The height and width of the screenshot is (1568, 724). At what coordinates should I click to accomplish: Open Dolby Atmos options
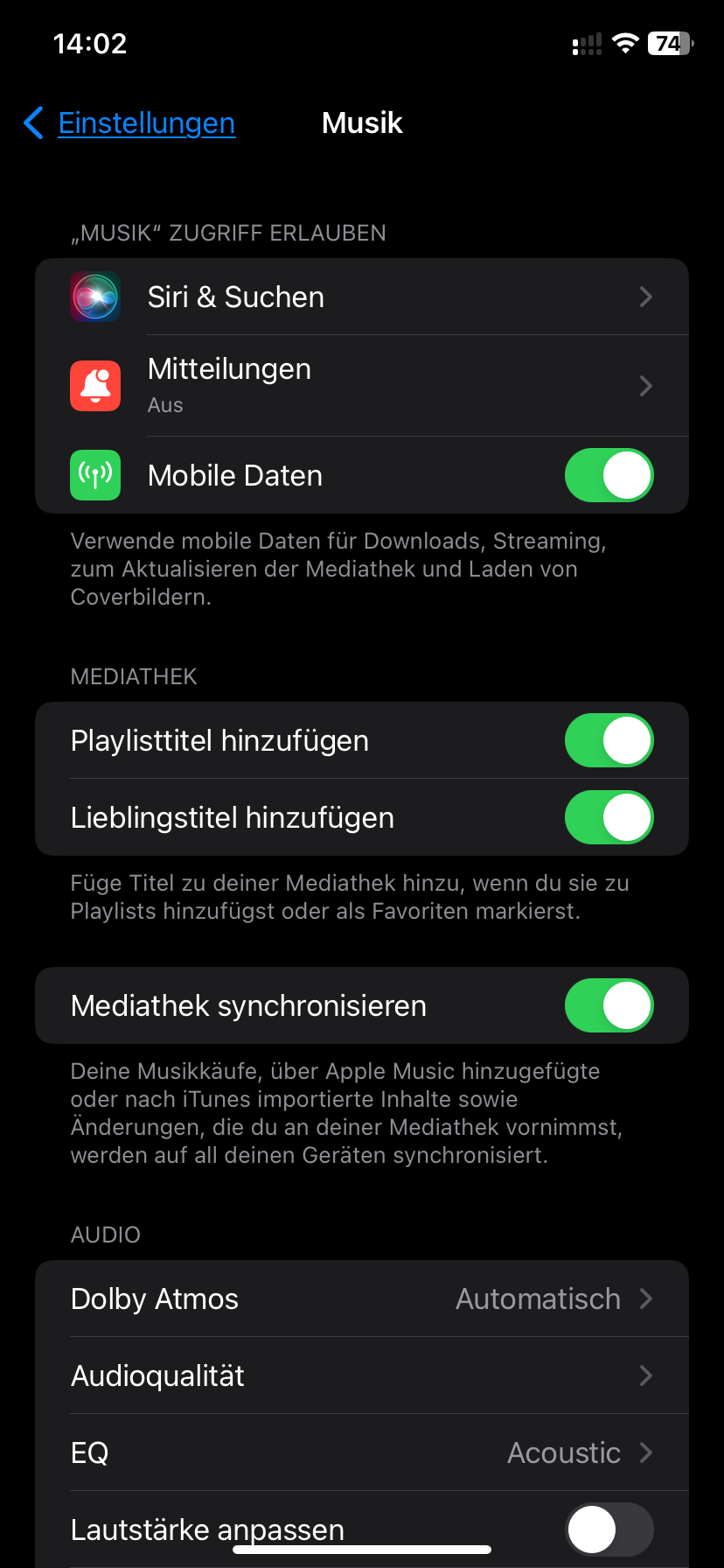[x=362, y=1298]
